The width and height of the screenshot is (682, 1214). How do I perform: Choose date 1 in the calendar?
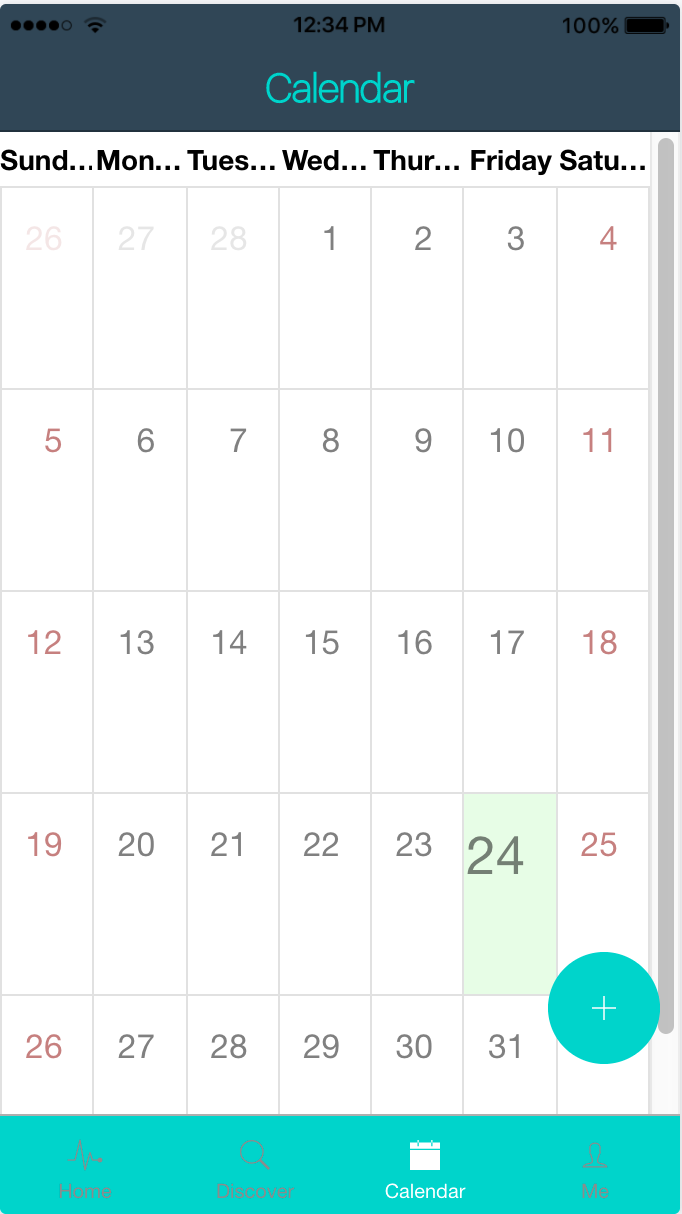(325, 288)
